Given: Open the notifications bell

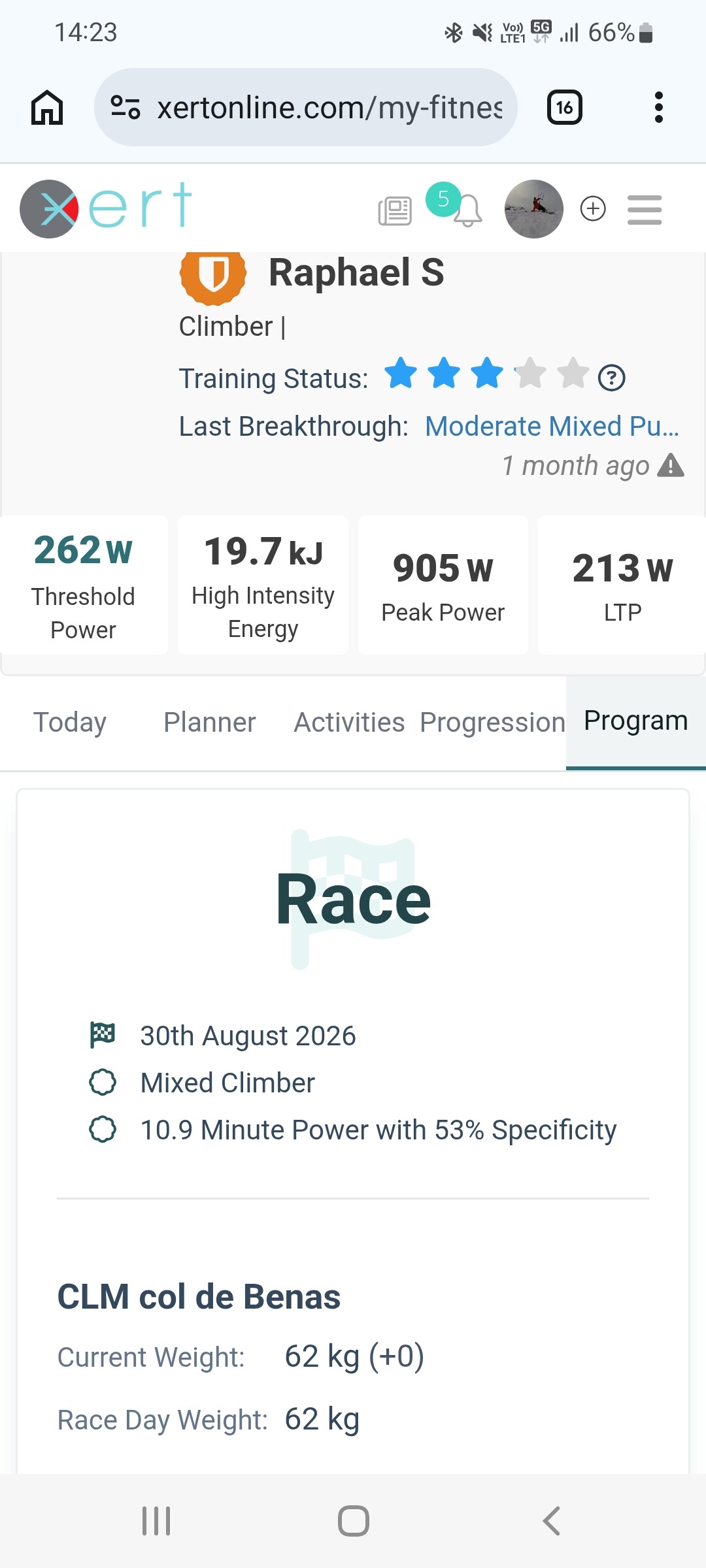Looking at the screenshot, I should pos(467,210).
